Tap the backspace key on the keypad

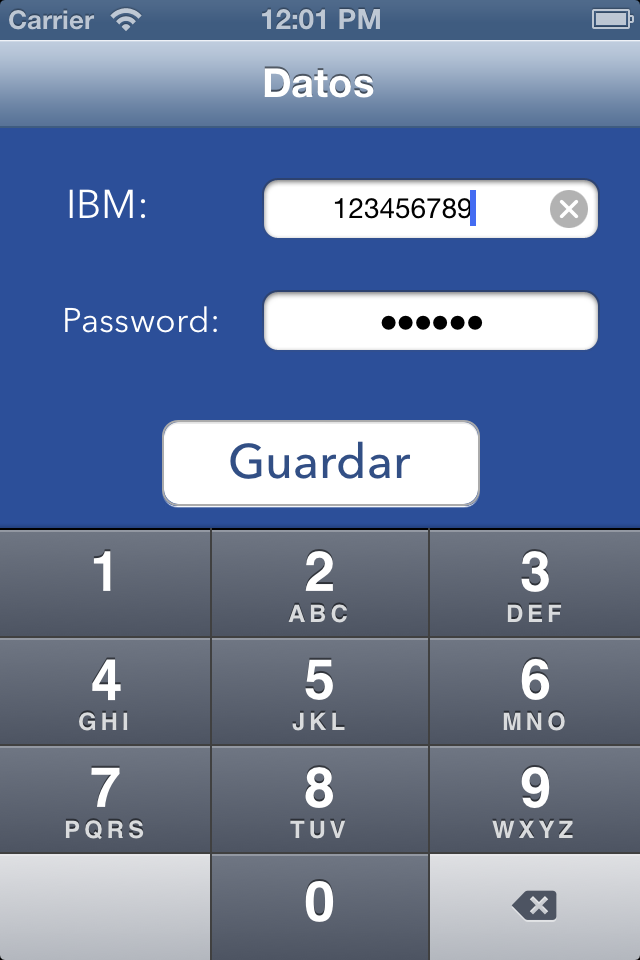click(x=534, y=906)
